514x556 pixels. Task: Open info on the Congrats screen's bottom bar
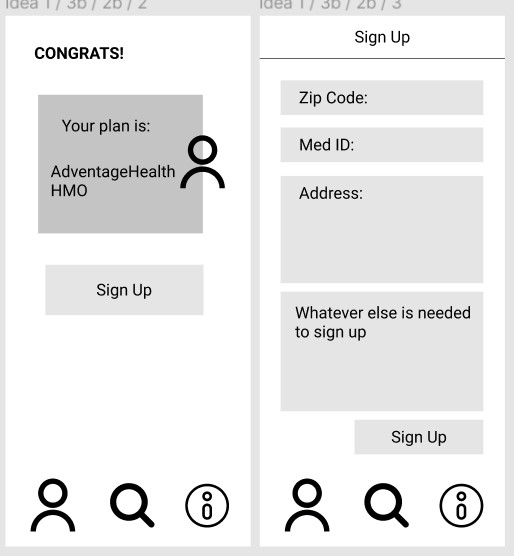tap(207, 505)
